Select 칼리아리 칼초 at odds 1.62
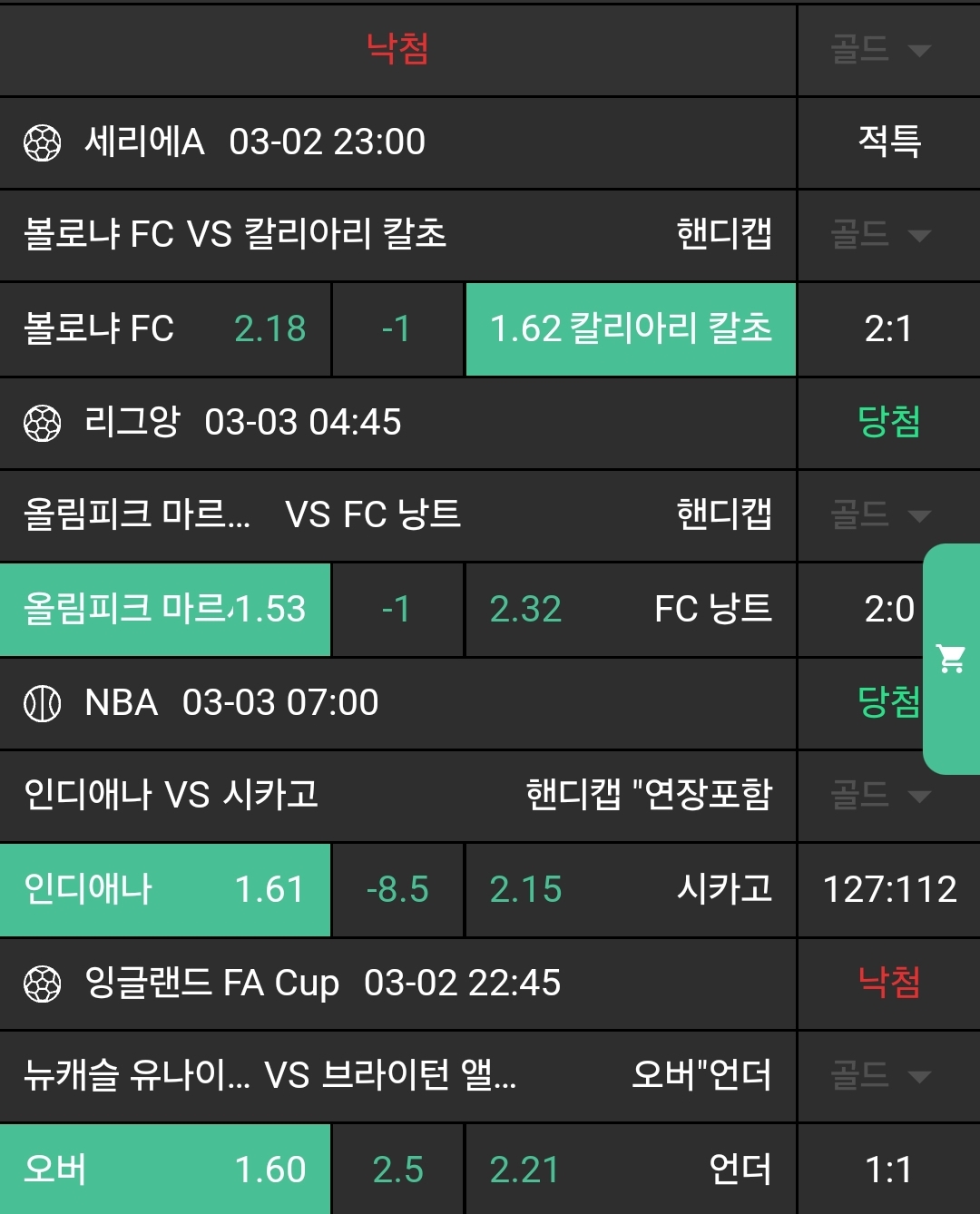980x1214 pixels. click(x=631, y=328)
